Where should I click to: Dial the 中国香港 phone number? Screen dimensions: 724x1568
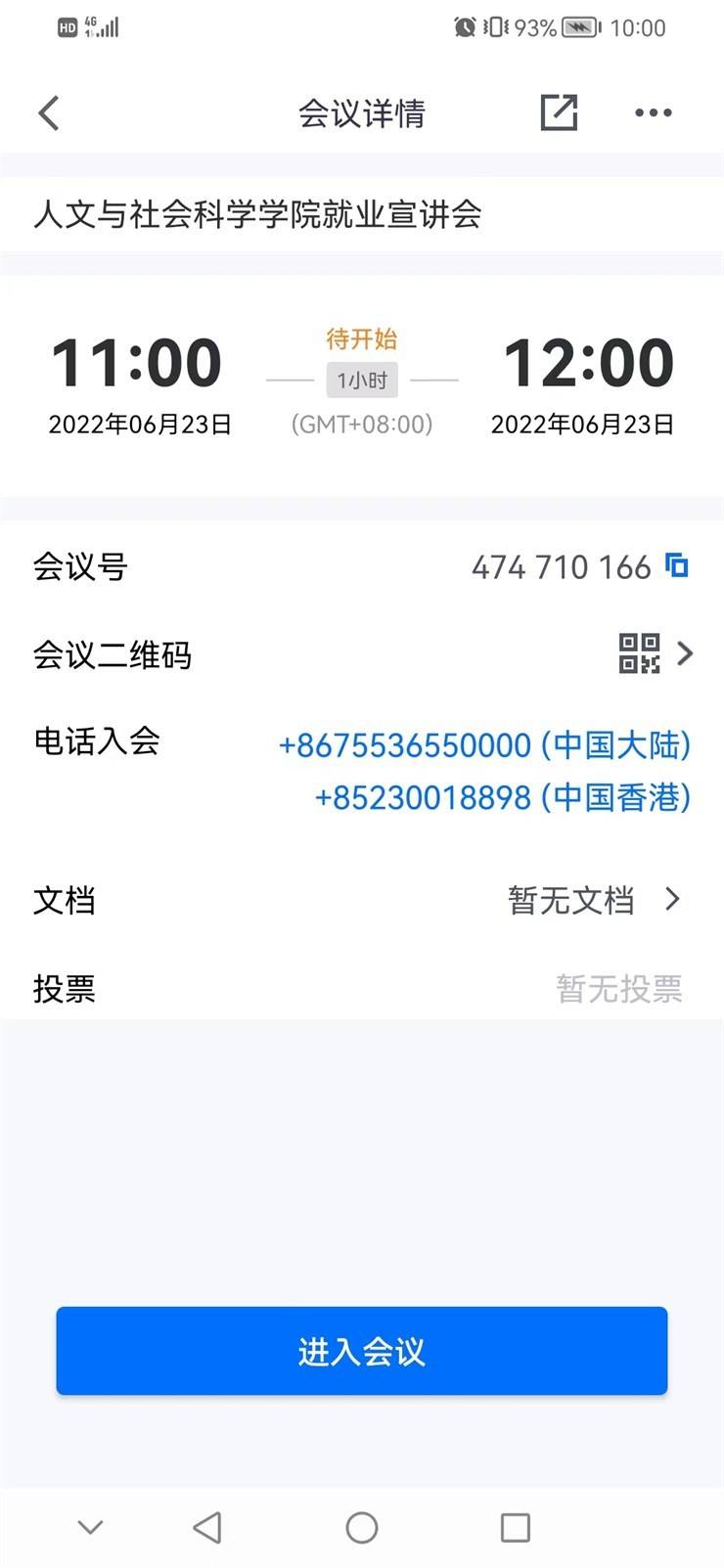(503, 797)
